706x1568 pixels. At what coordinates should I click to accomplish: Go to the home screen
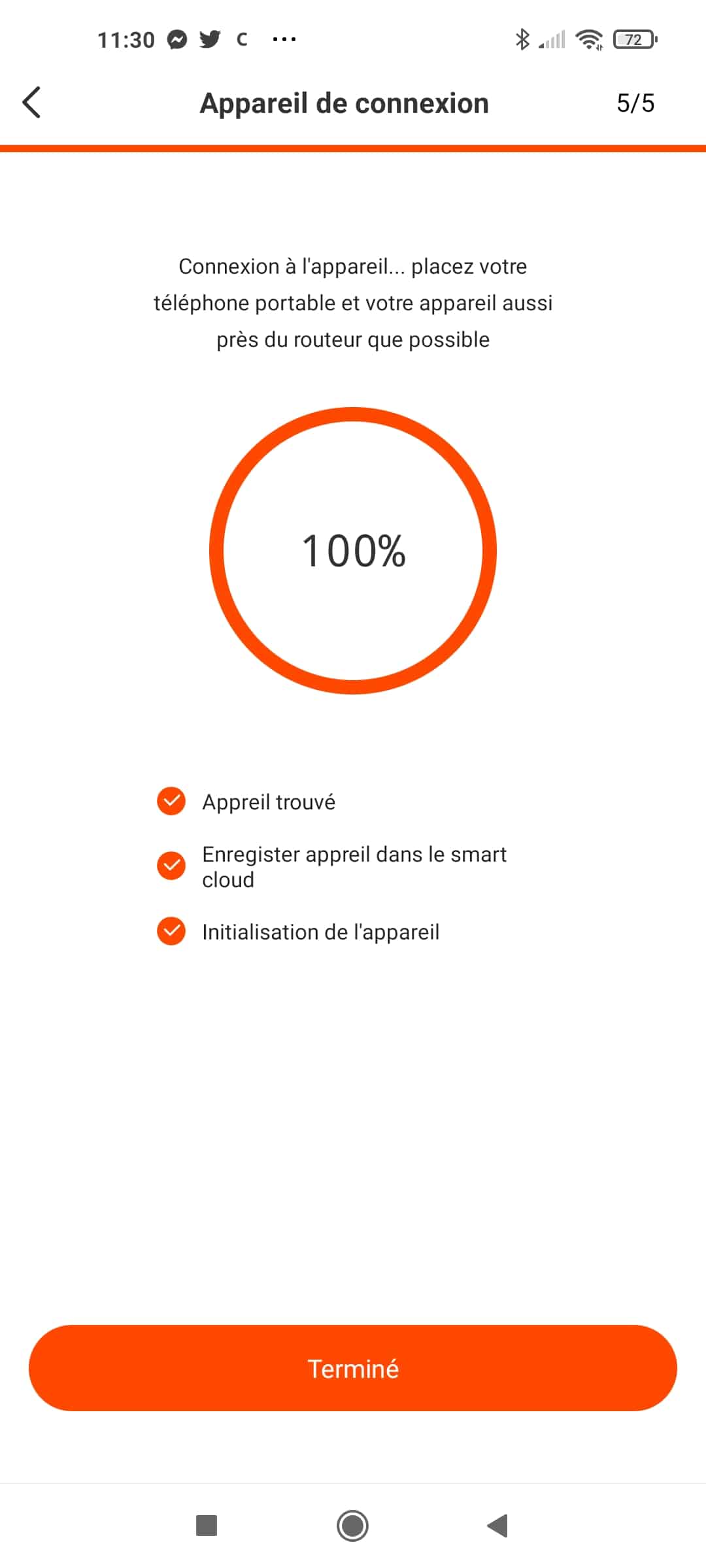(353, 1526)
